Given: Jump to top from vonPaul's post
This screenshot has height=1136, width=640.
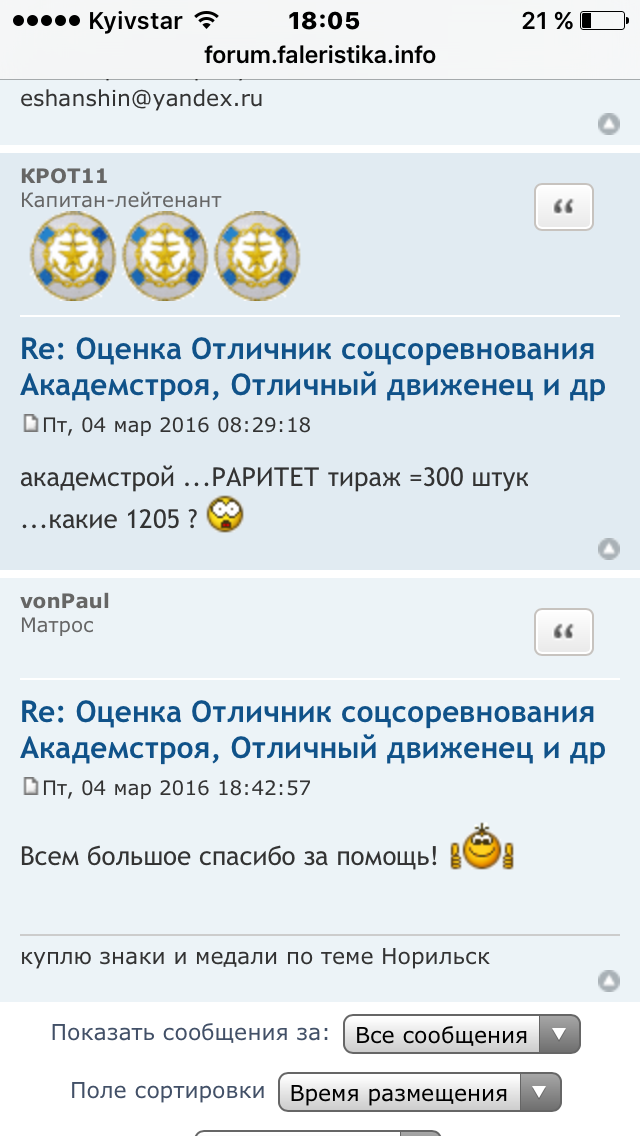Looking at the screenshot, I should point(609,981).
